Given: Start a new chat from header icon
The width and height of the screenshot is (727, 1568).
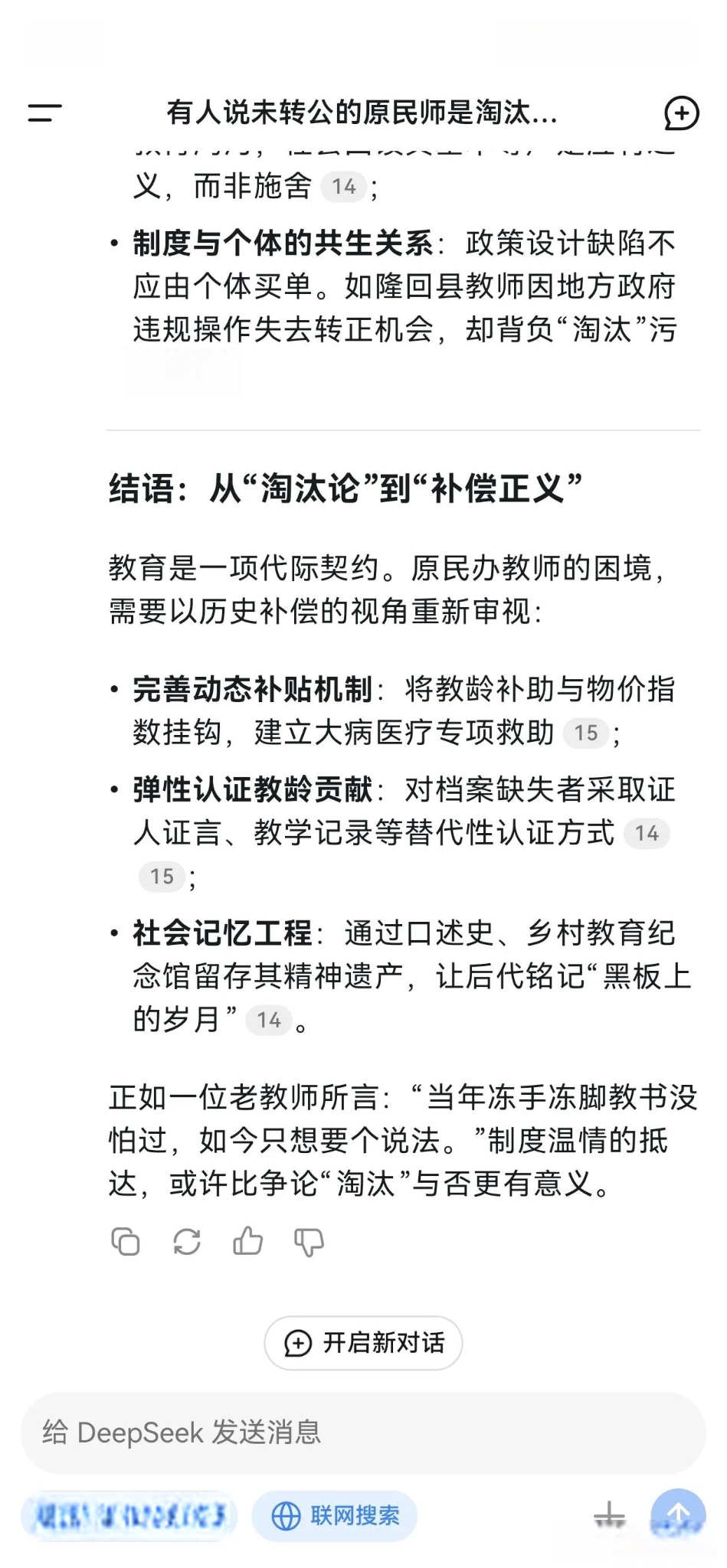Looking at the screenshot, I should tap(681, 113).
